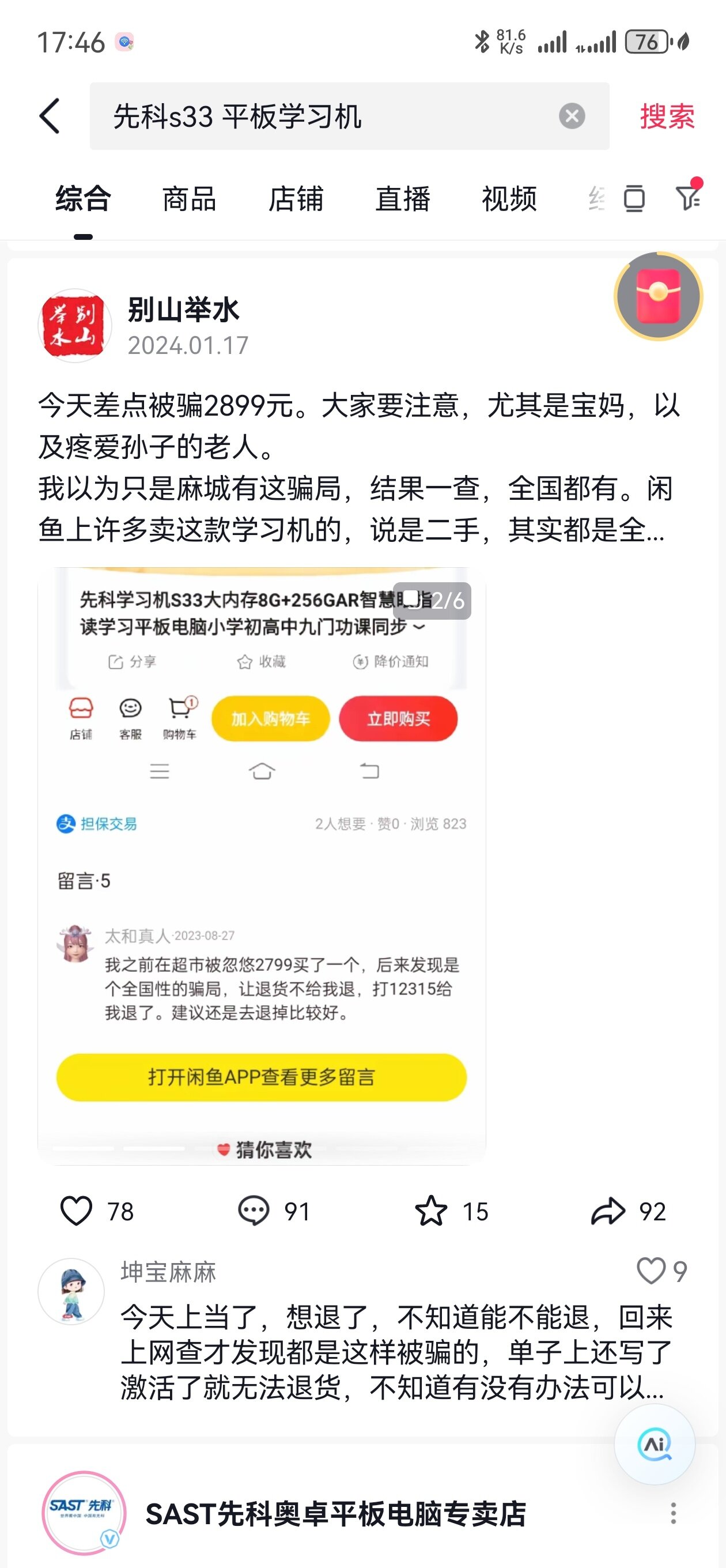Screen dimensions: 726x1568
Task: Favorite the post with the star icon
Action: (431, 1211)
